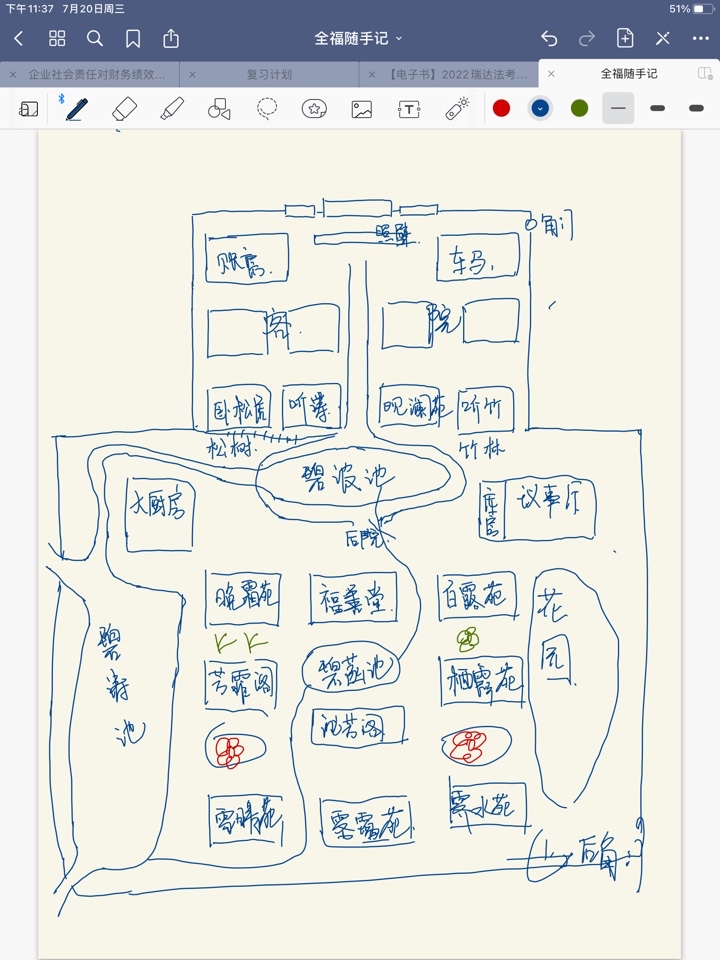Select the pen tool
The width and height of the screenshot is (720, 960).
77,108
